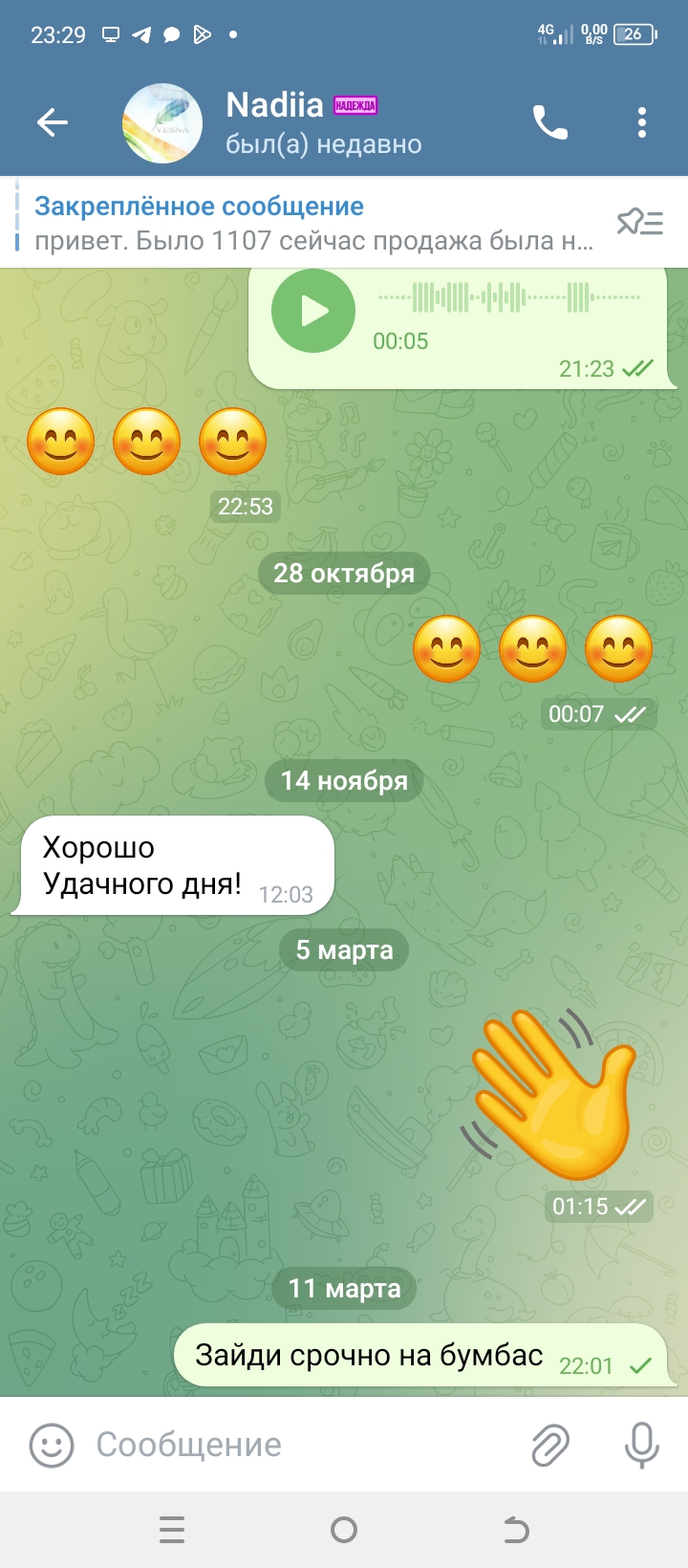The image size is (688, 1568).
Task: Go to the home screen
Action: [x=344, y=1530]
